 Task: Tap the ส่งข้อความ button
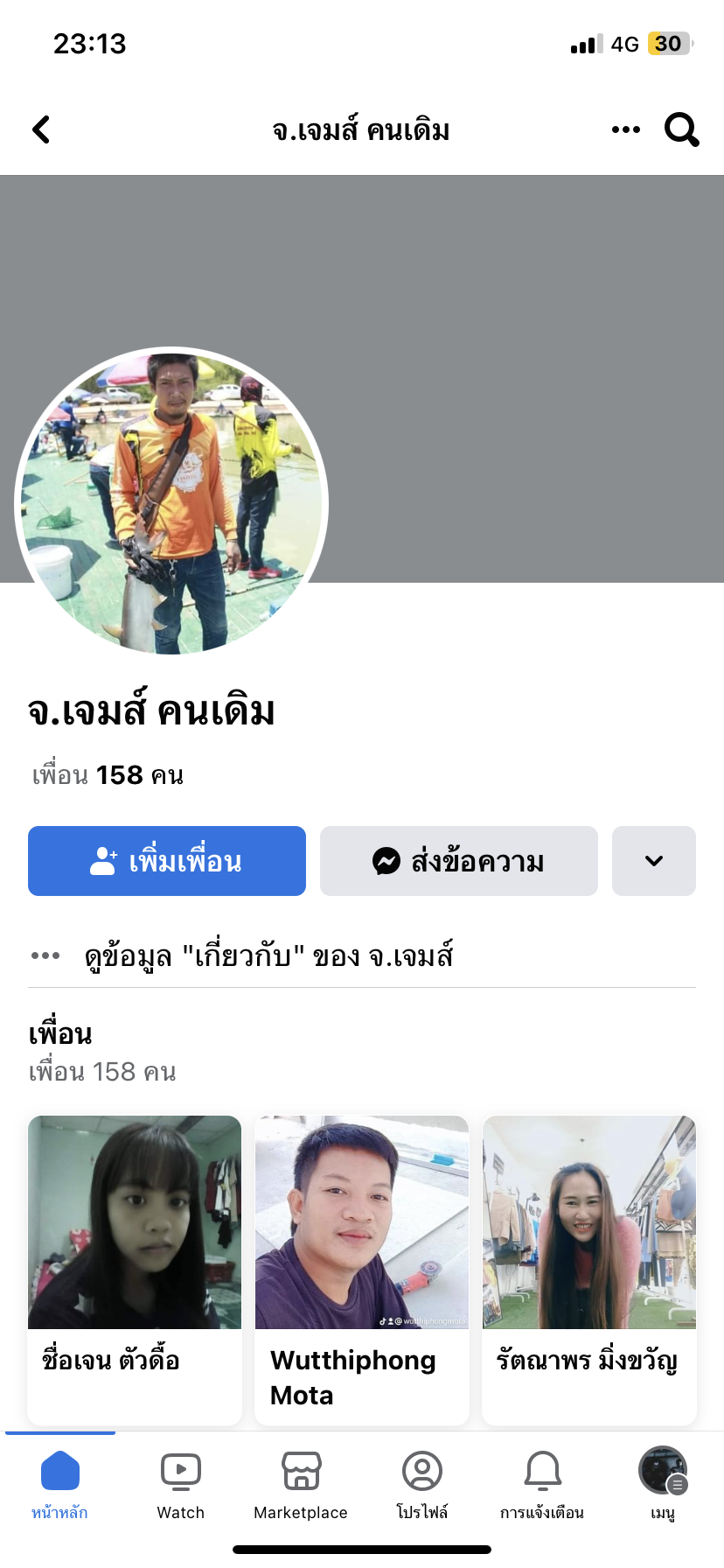point(459,861)
